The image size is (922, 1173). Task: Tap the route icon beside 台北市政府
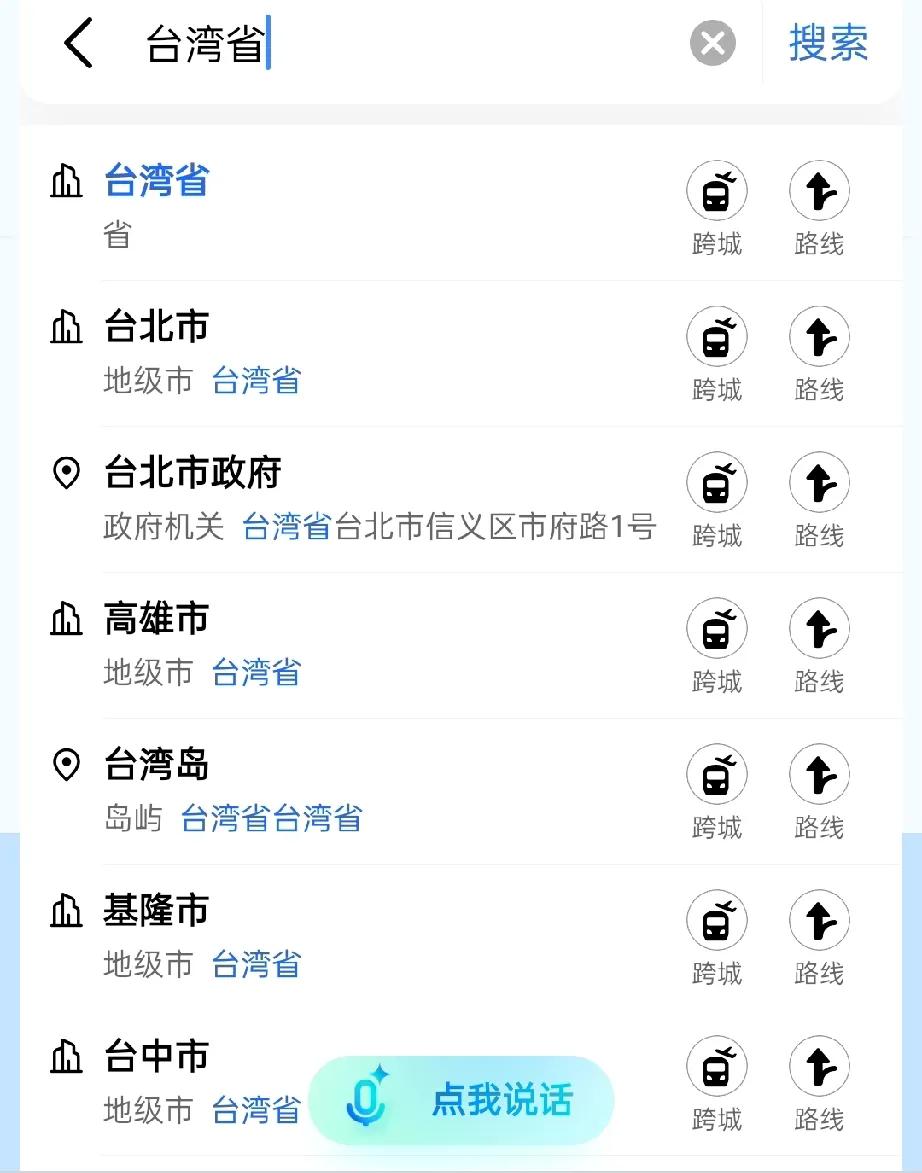(x=819, y=482)
